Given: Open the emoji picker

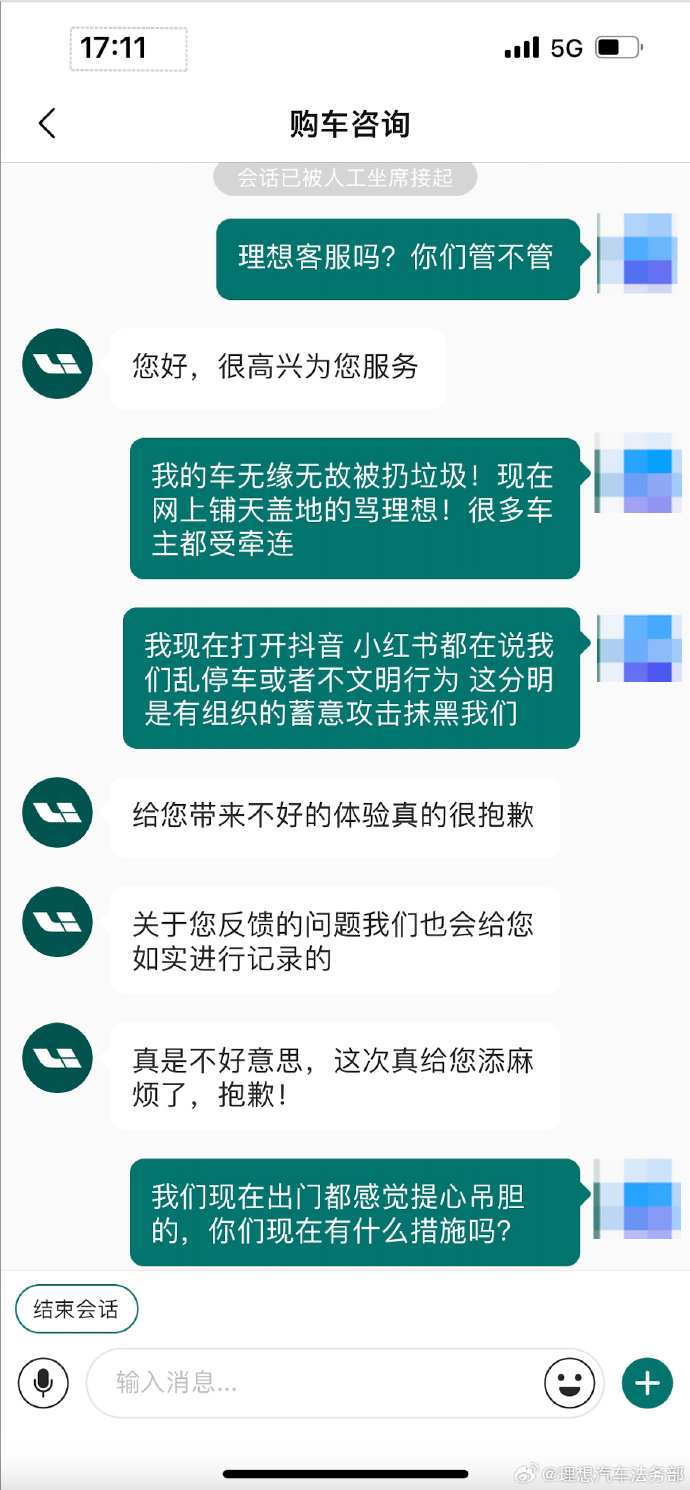Looking at the screenshot, I should (x=569, y=1383).
